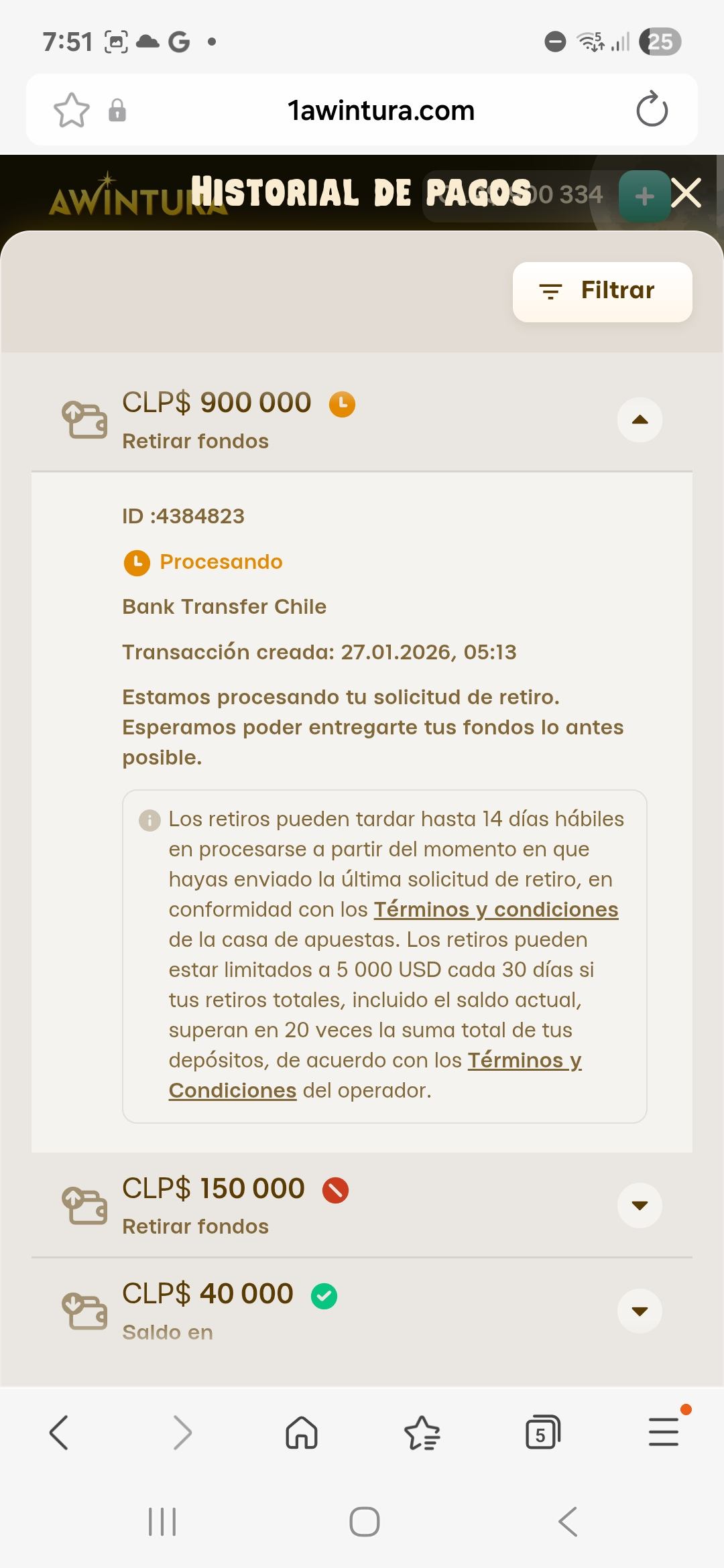Open the browser hamburger menu

click(663, 1431)
